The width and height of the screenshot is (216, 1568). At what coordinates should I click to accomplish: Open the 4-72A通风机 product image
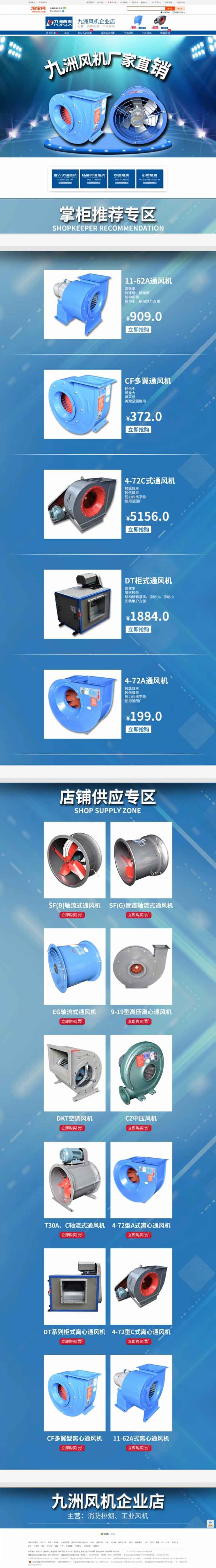(83, 704)
